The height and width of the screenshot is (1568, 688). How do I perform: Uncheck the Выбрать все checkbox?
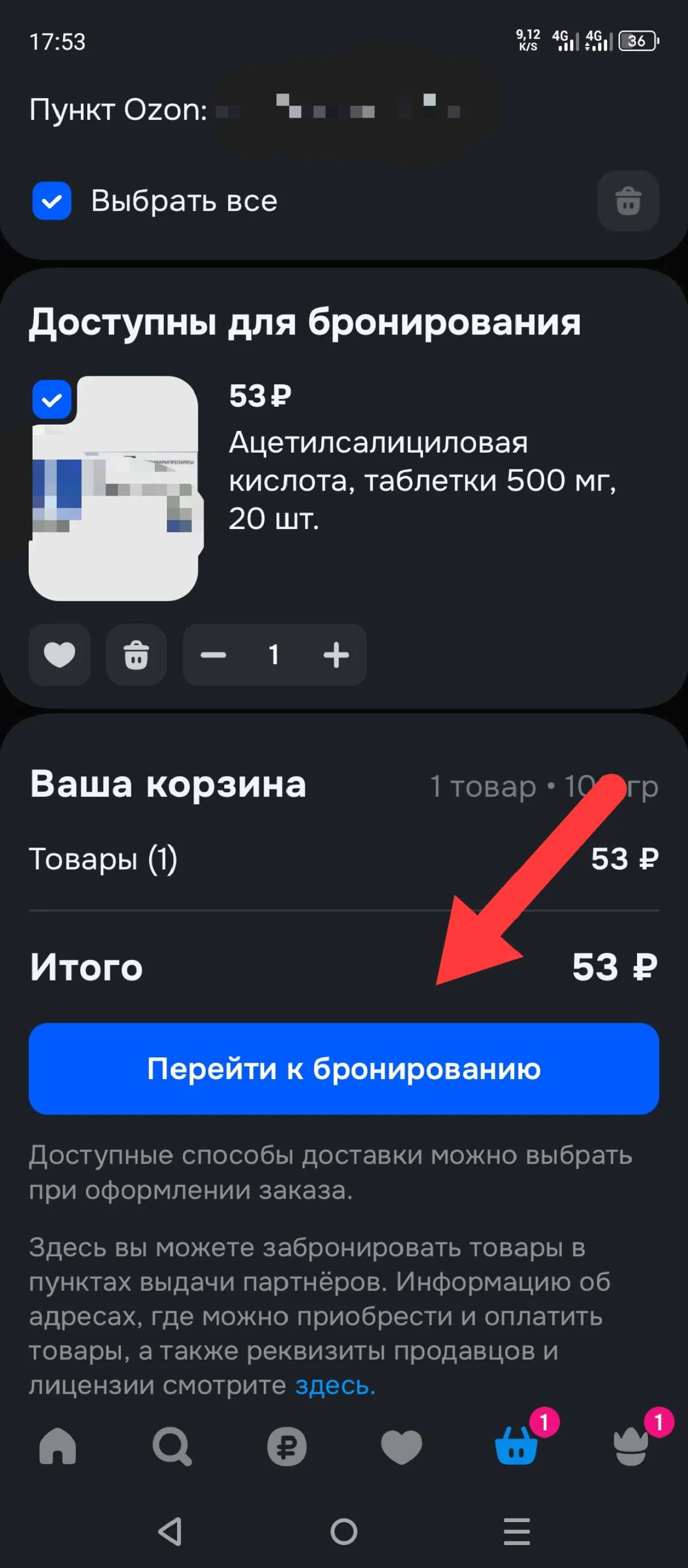(51, 201)
